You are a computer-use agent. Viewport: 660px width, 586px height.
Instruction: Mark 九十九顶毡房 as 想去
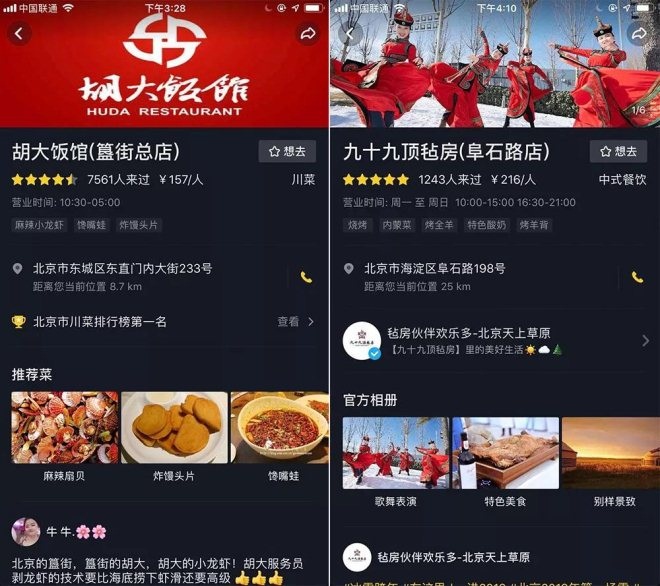[x=618, y=151]
